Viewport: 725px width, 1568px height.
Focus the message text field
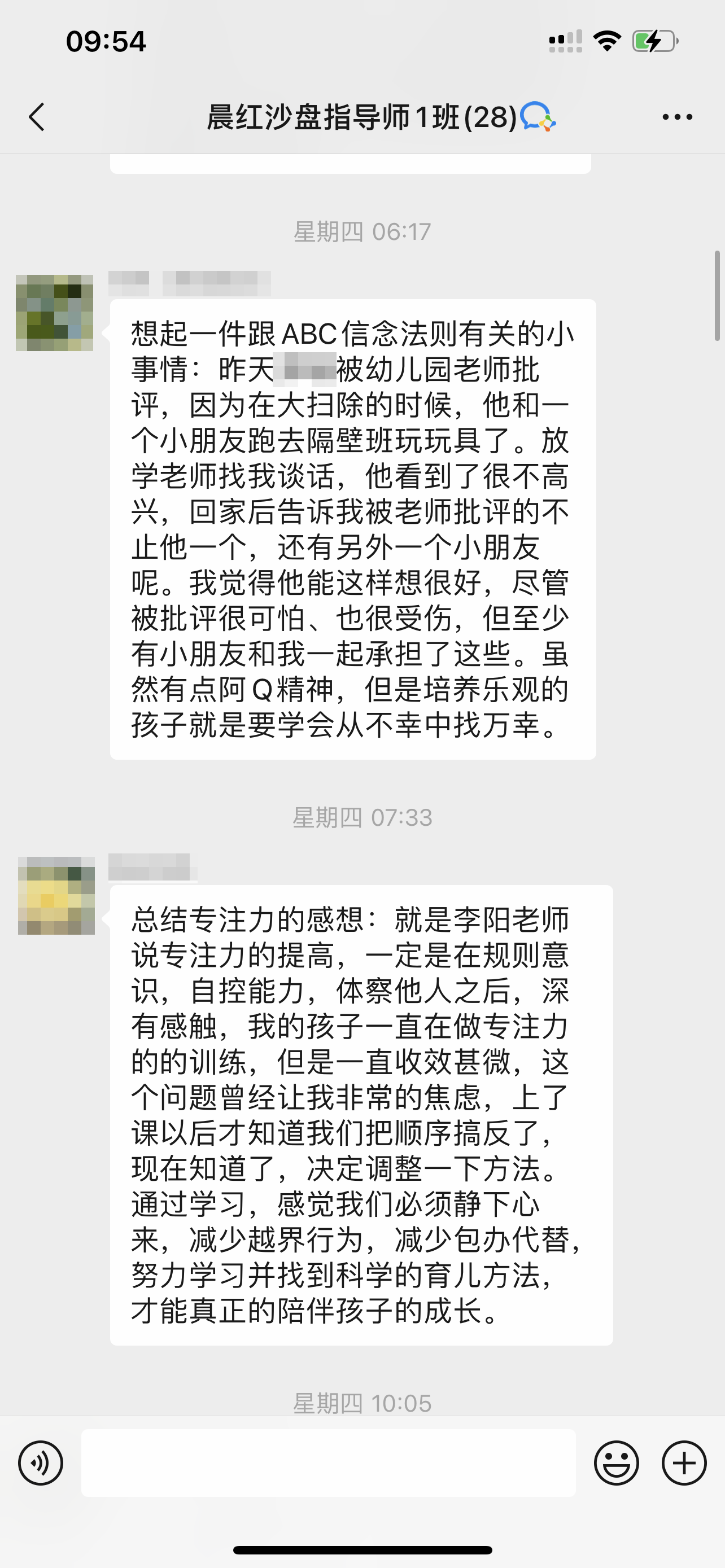[x=328, y=1462]
